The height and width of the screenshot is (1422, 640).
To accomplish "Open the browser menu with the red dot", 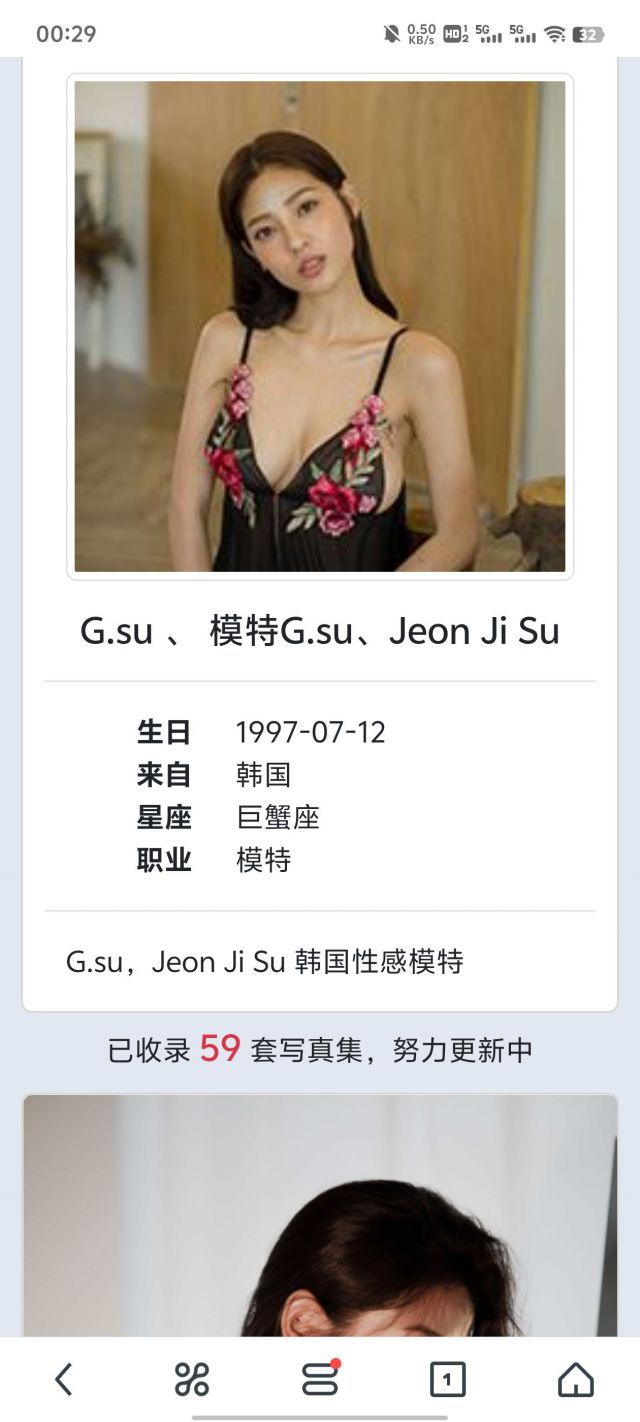I will pos(320,1380).
